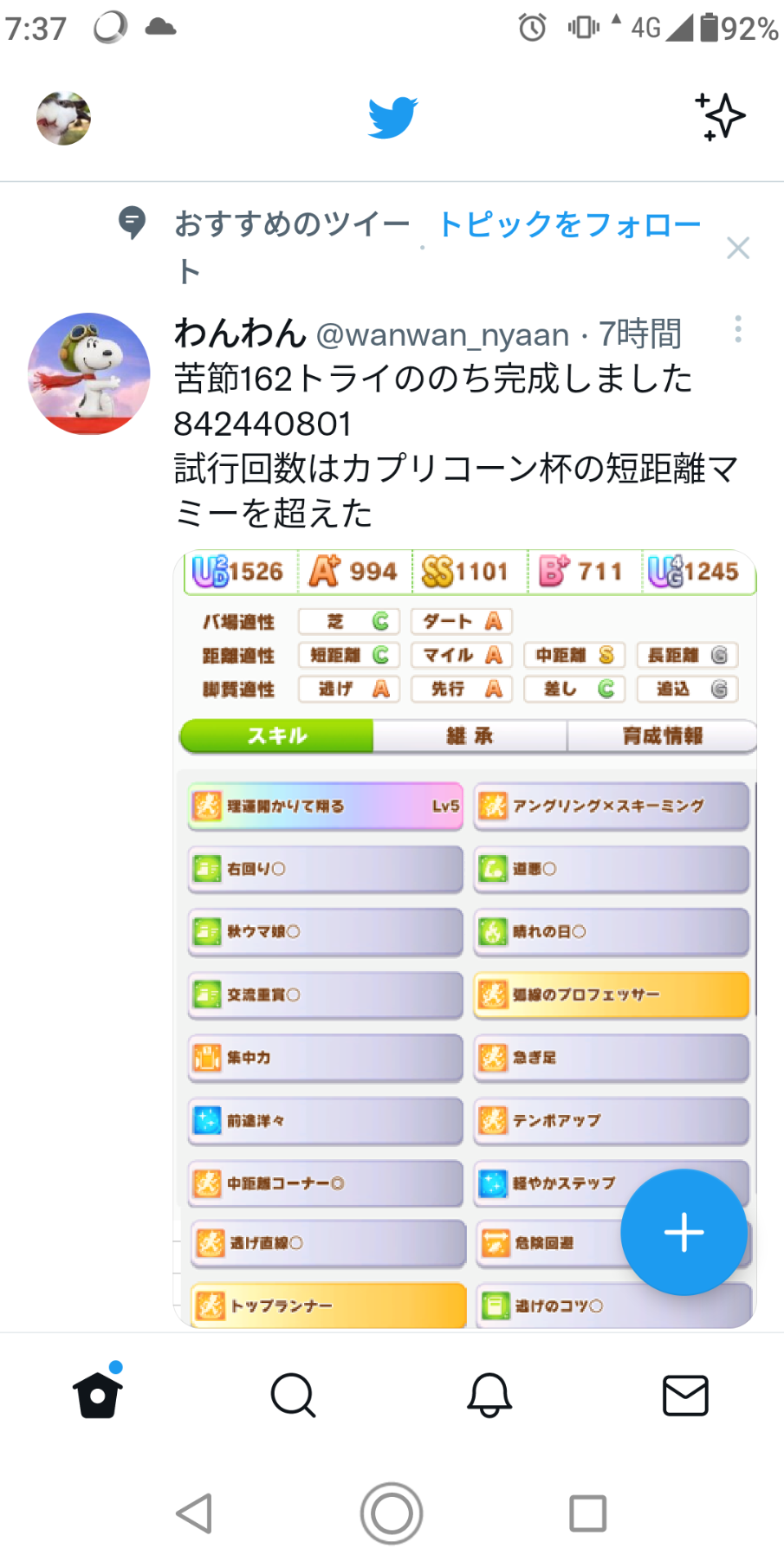Open the notifications bell tab
The image size is (784, 1568).
[x=489, y=1395]
